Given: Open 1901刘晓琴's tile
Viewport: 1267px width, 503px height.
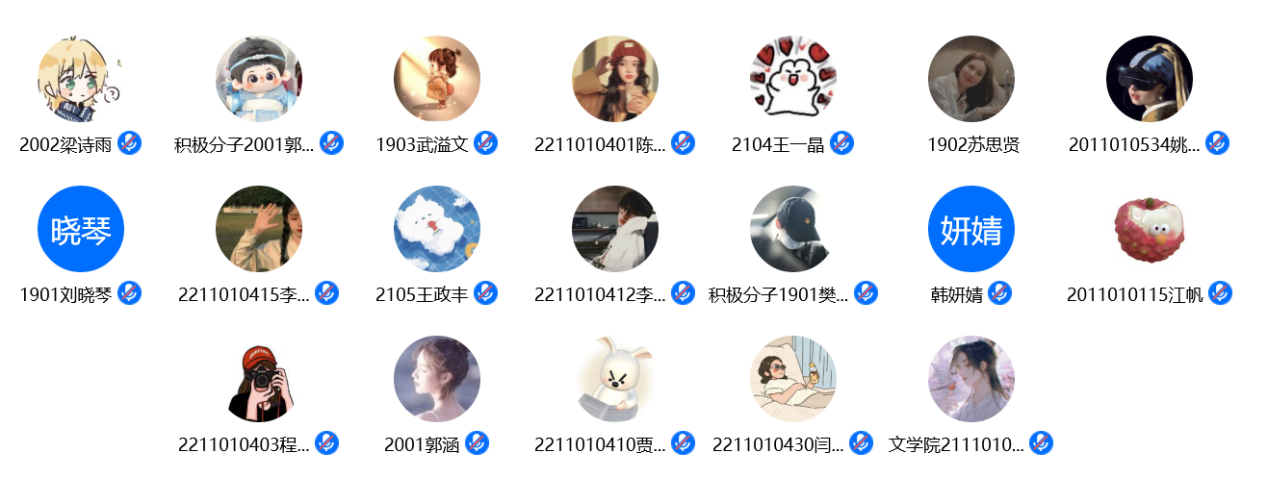Looking at the screenshot, I should tap(80, 229).
